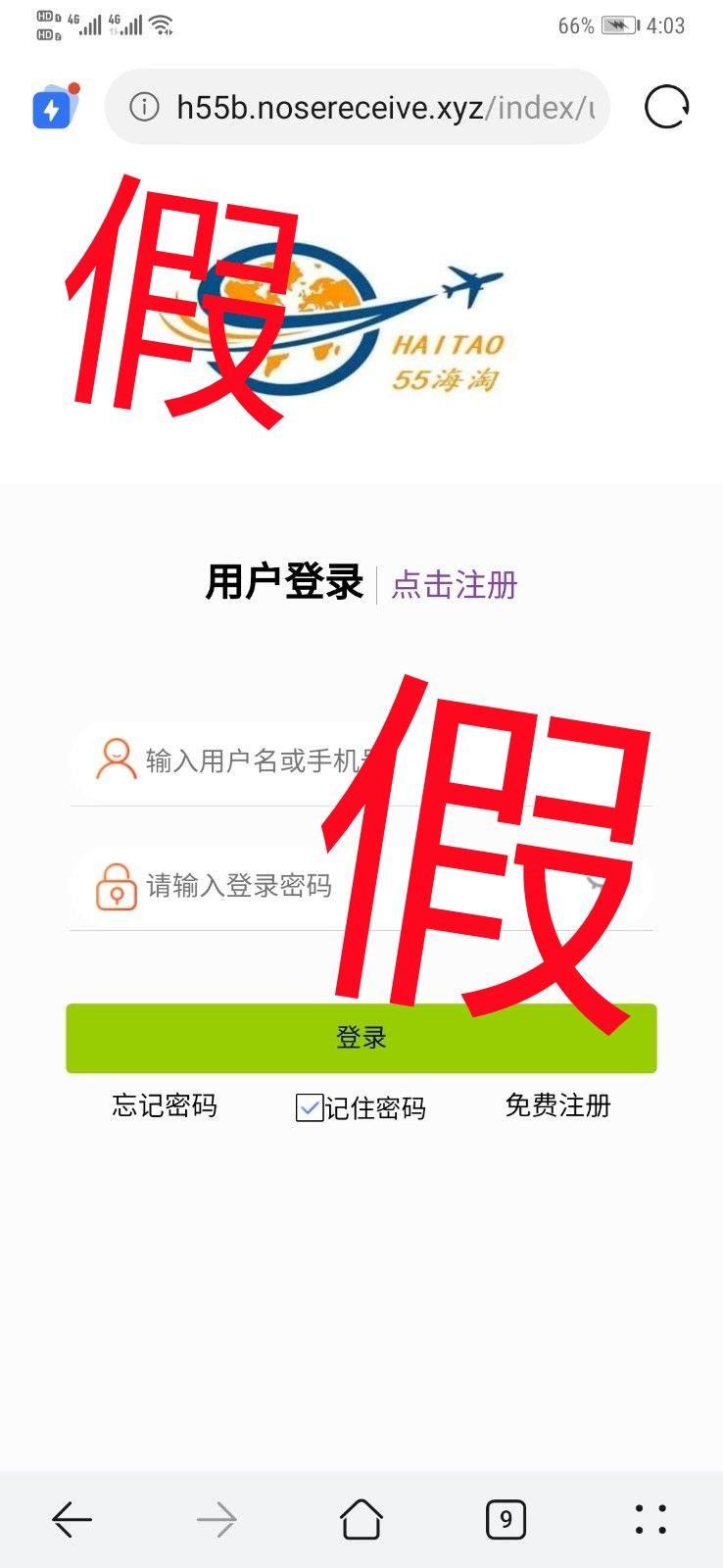Reload the current web page
Image resolution: width=723 pixels, height=1568 pixels.
666,107
